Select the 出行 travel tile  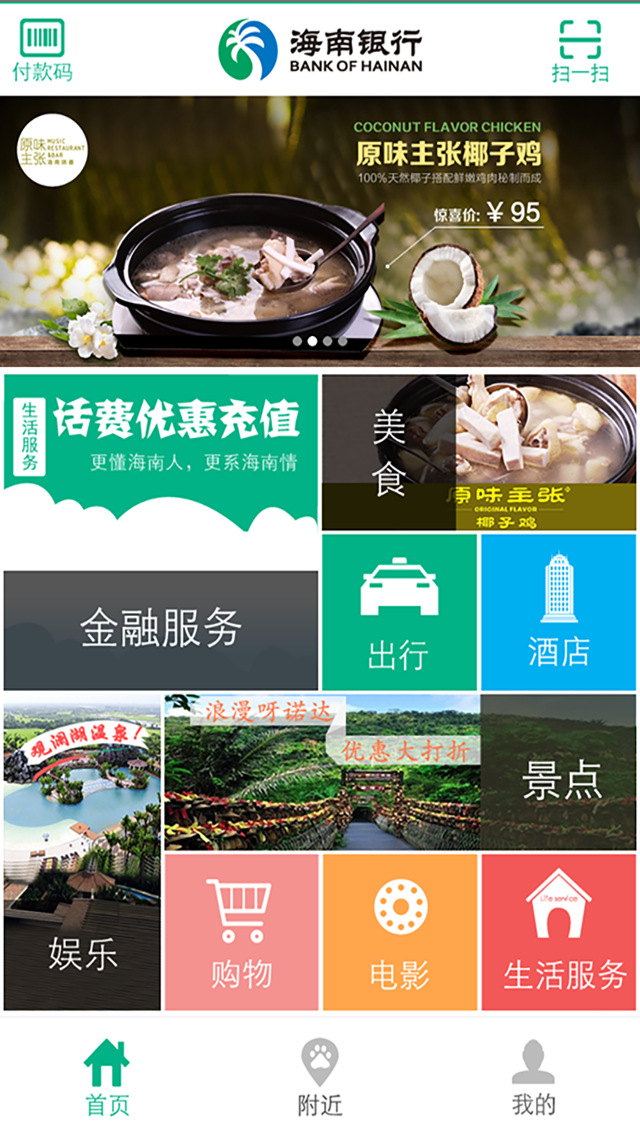(x=399, y=612)
